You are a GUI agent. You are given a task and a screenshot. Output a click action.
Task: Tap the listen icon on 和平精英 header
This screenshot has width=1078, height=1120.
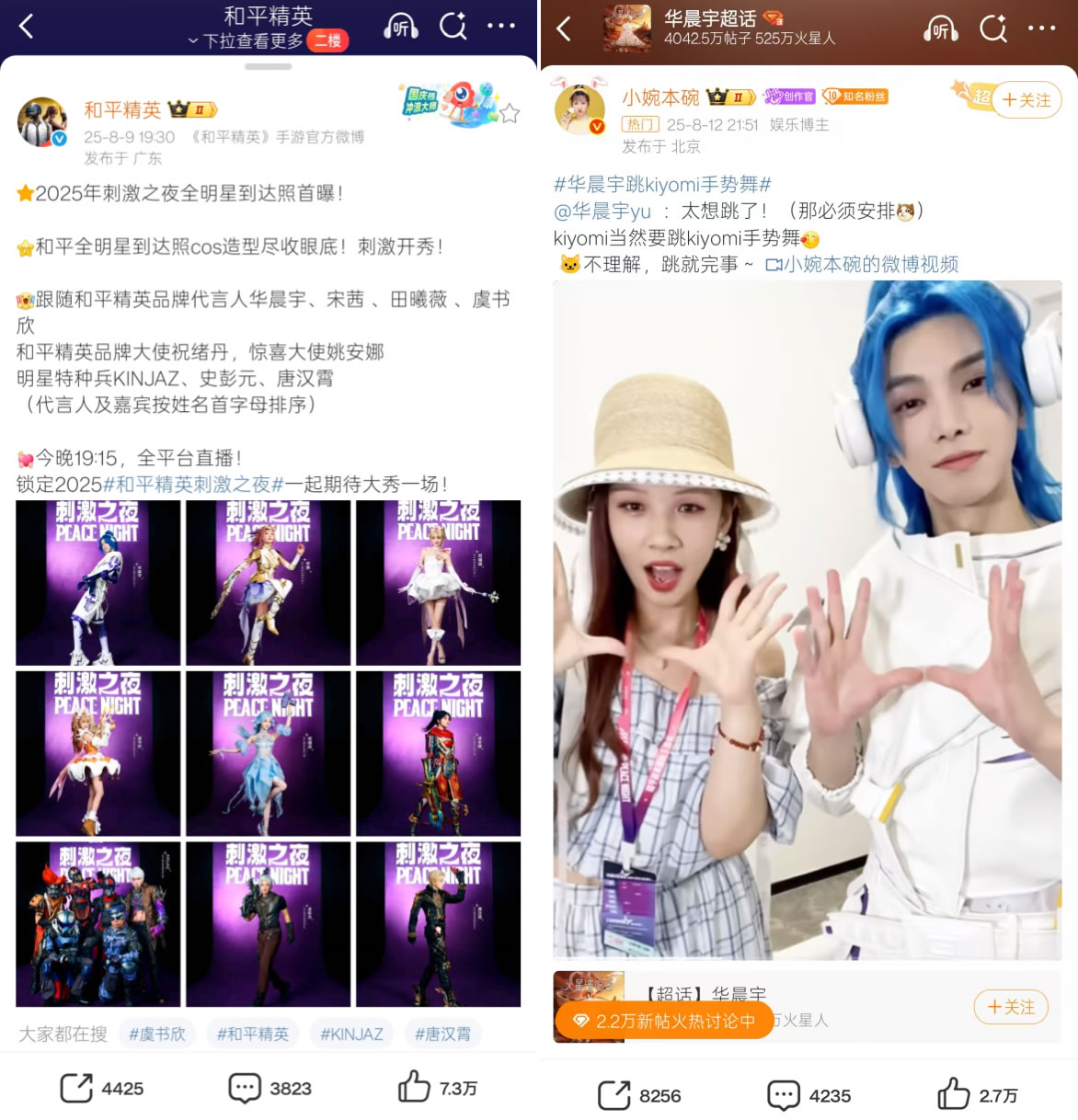(401, 27)
